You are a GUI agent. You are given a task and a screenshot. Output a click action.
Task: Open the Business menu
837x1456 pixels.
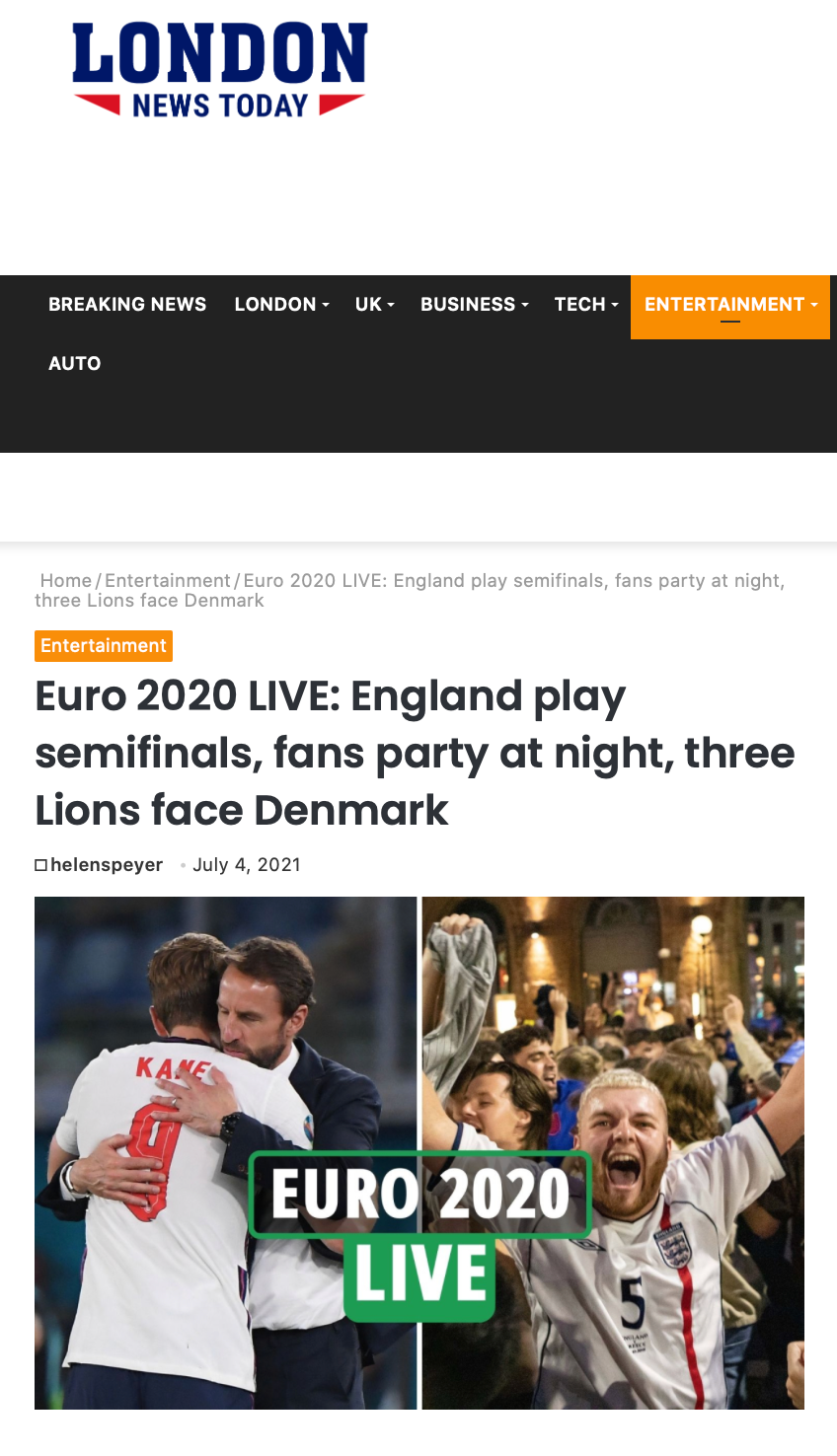click(x=474, y=305)
